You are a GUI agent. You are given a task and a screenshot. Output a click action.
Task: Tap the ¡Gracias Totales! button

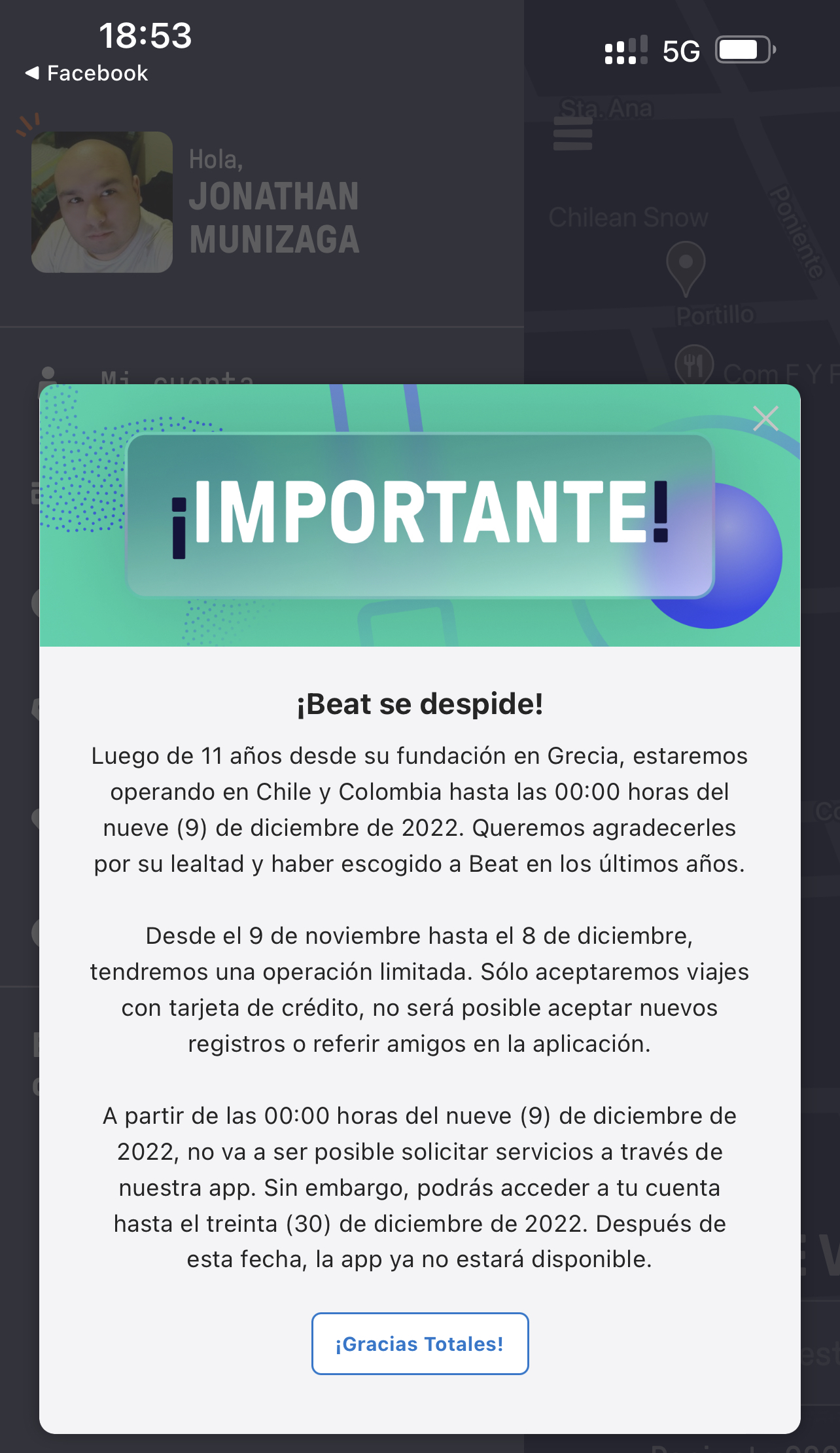pyautogui.click(x=419, y=1344)
